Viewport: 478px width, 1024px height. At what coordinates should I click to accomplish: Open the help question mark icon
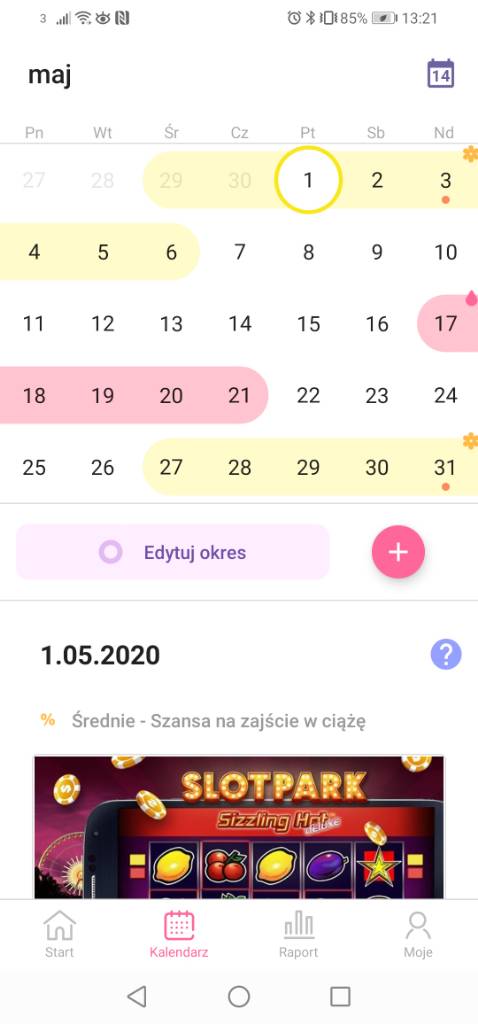(x=446, y=654)
